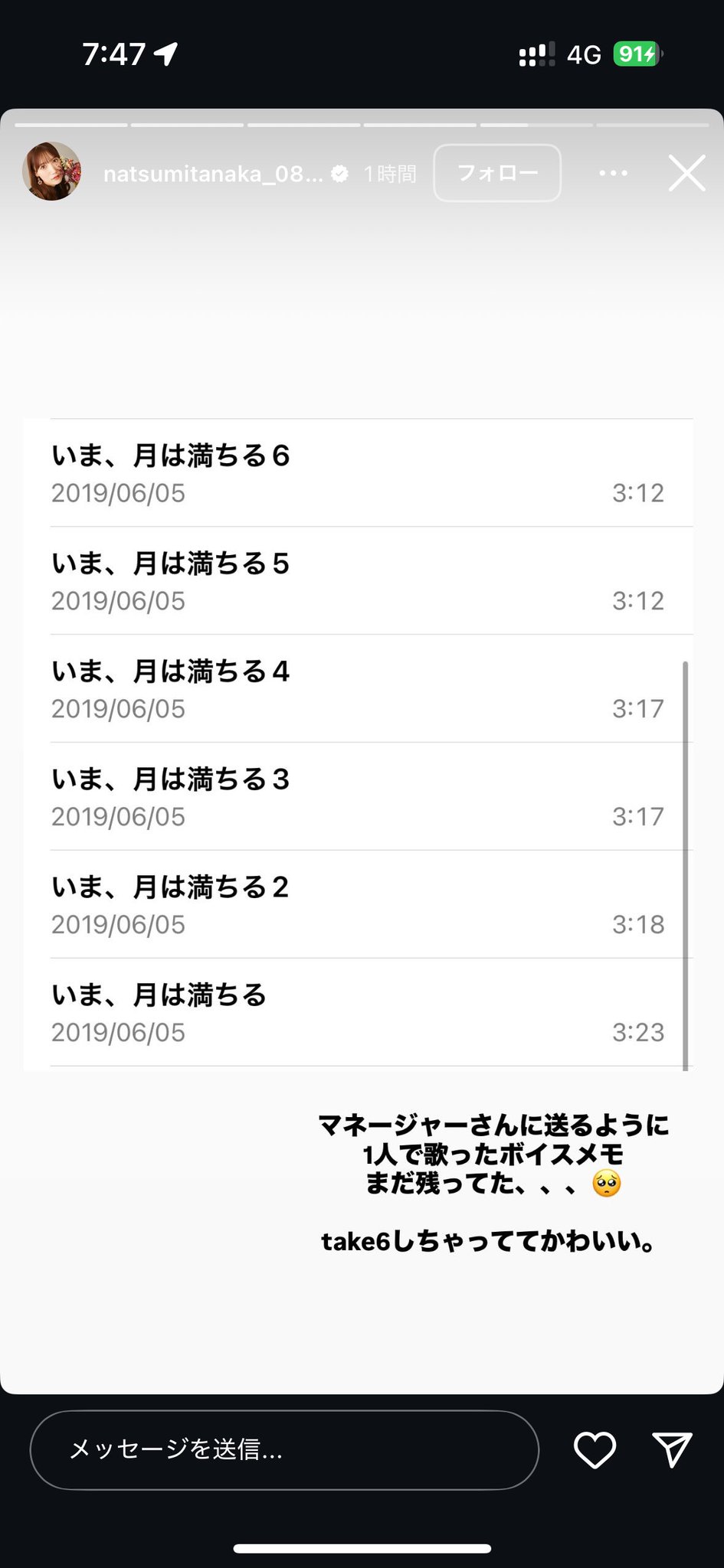Tap the メッセージを送信 message input field
This screenshot has height=1568, width=724.
point(283,1449)
